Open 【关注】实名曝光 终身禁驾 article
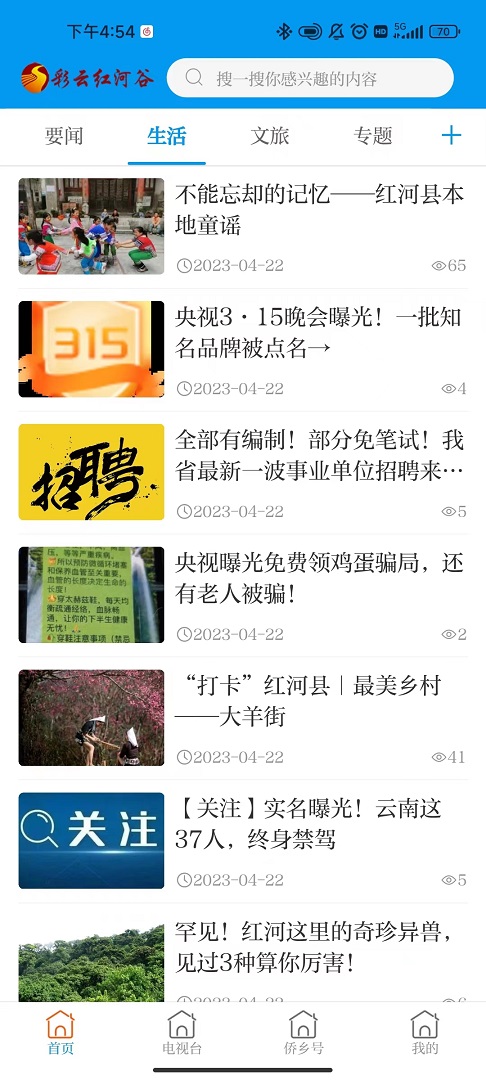The width and height of the screenshot is (486, 1080). (243, 840)
